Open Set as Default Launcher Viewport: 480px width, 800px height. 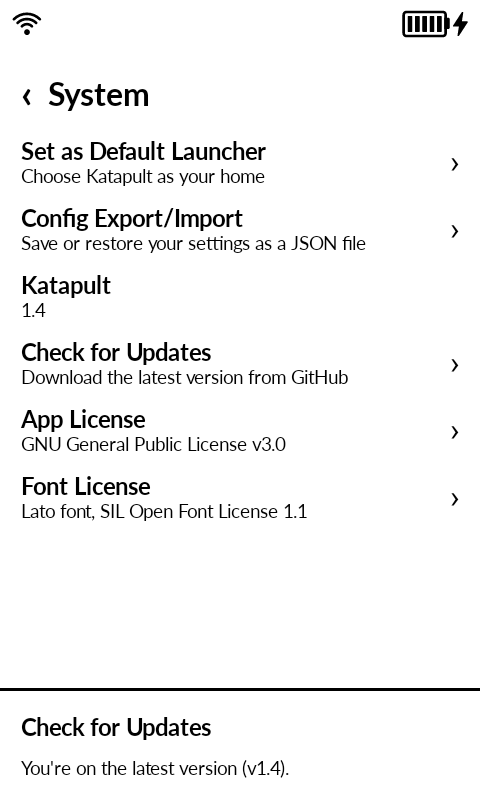click(240, 163)
